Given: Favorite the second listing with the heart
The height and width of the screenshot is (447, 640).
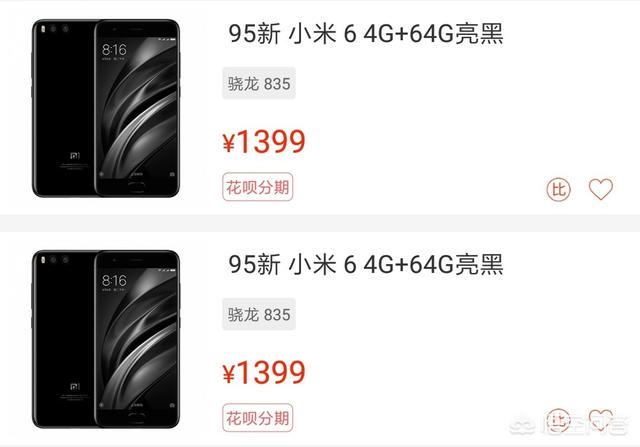Looking at the screenshot, I should click(x=600, y=417).
